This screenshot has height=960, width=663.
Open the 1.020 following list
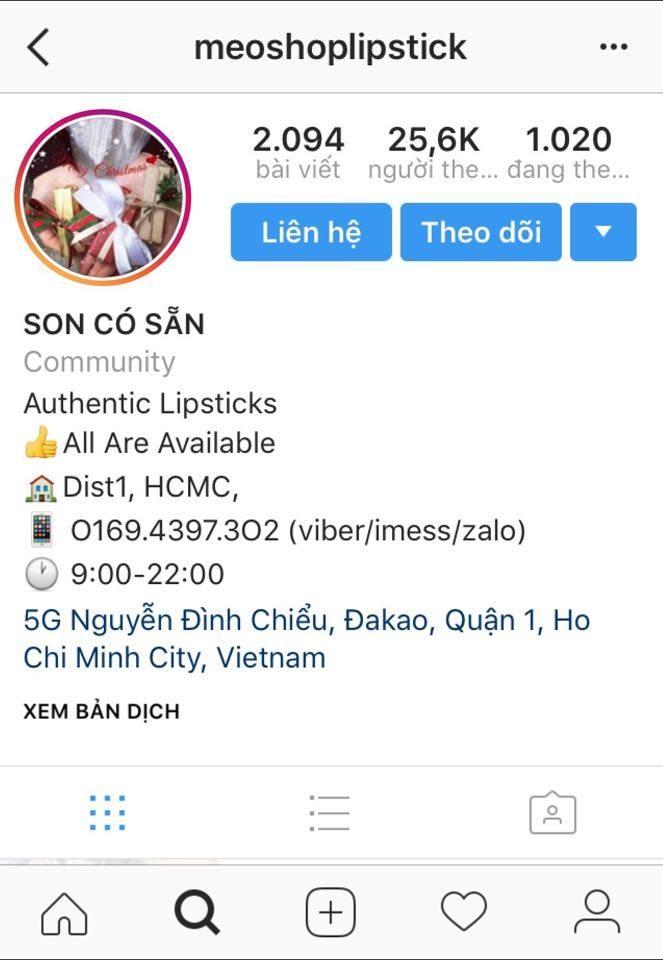tap(568, 152)
